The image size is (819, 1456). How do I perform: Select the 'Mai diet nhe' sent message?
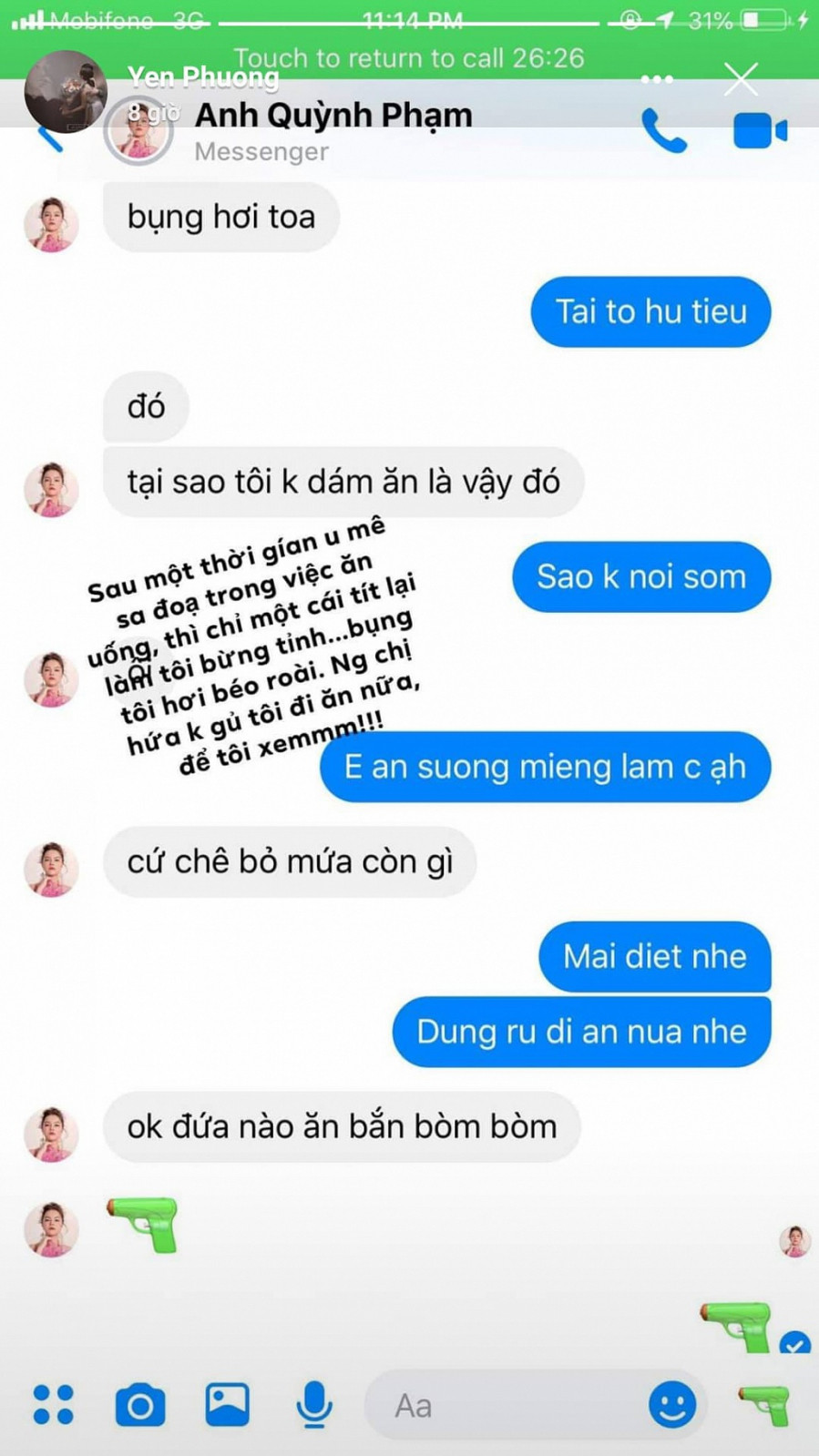pyautogui.click(x=654, y=956)
